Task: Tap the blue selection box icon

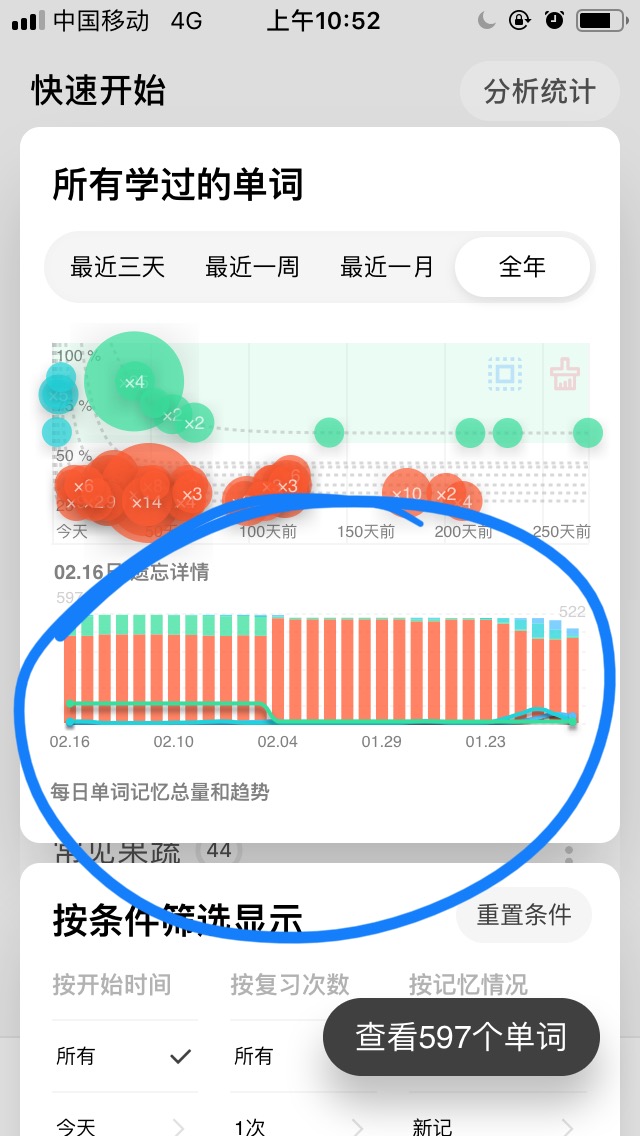Action: 504,374
